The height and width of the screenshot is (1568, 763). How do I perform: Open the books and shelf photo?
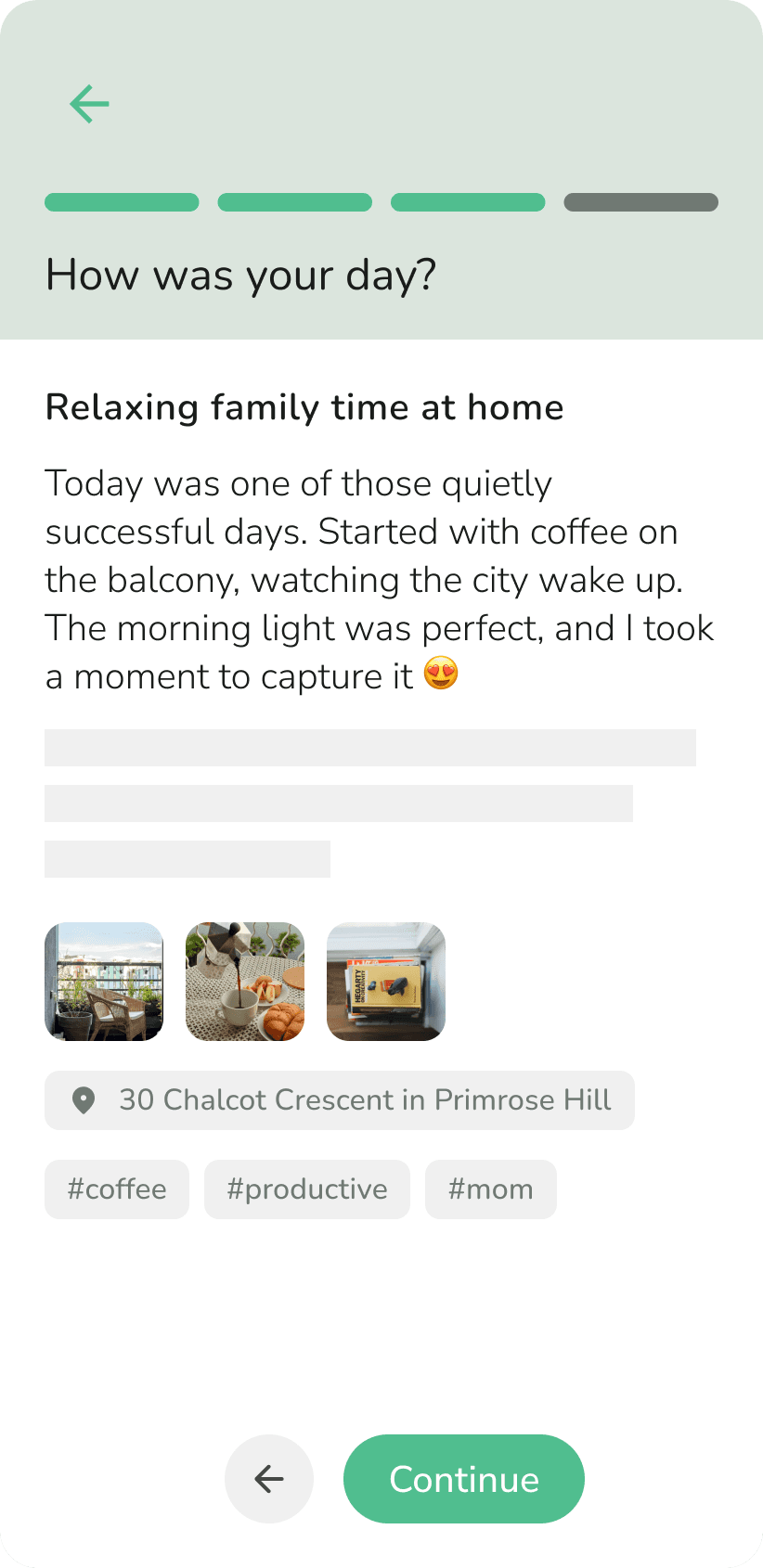[x=385, y=981]
